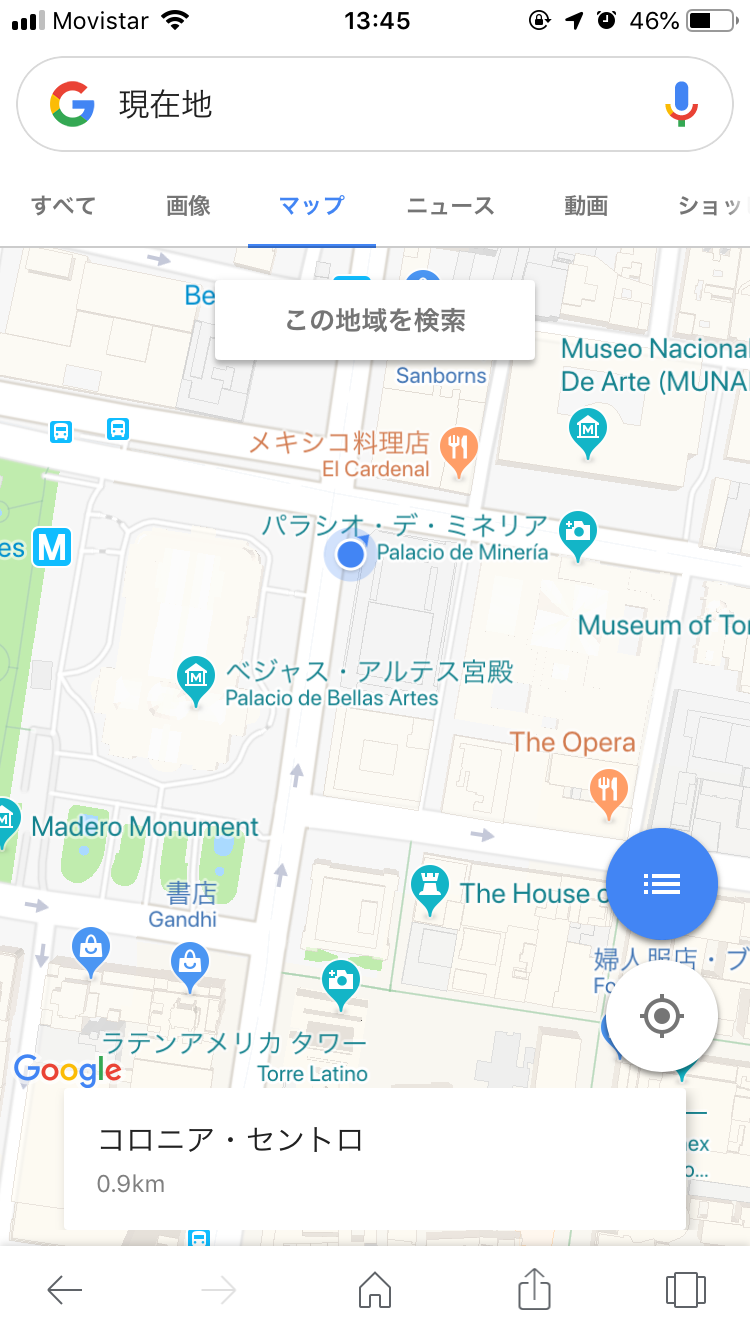Switch to the 動画 tab
Screen dimensions: 750x1334
pos(585,207)
